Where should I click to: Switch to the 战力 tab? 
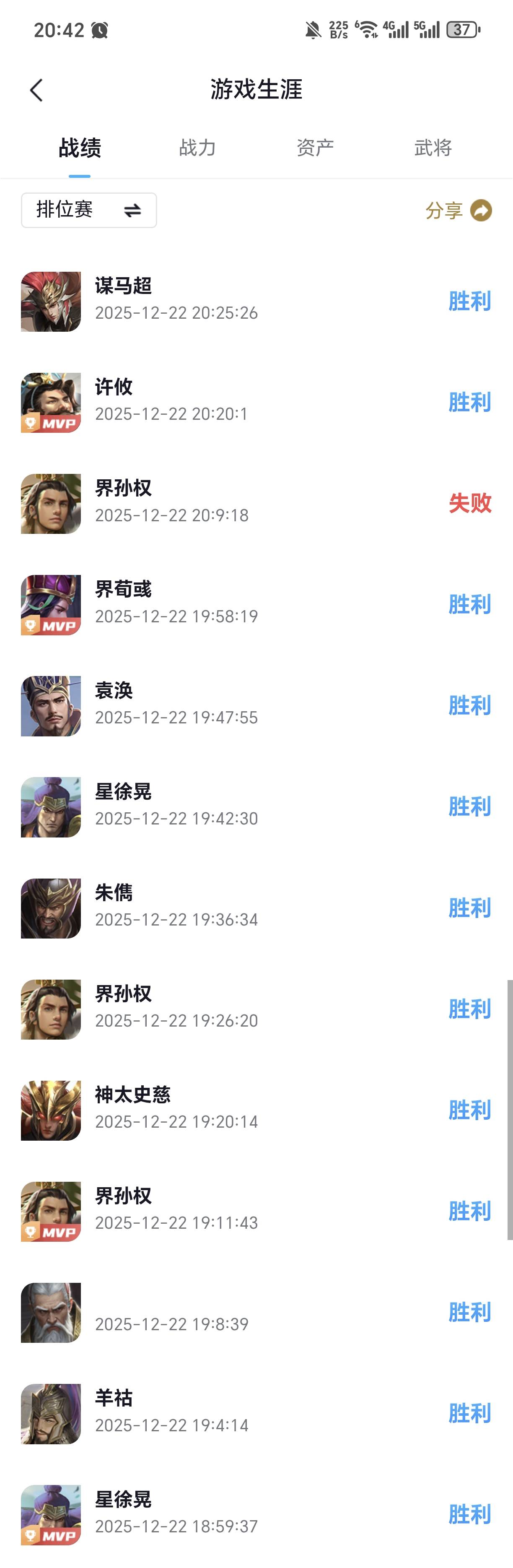197,148
